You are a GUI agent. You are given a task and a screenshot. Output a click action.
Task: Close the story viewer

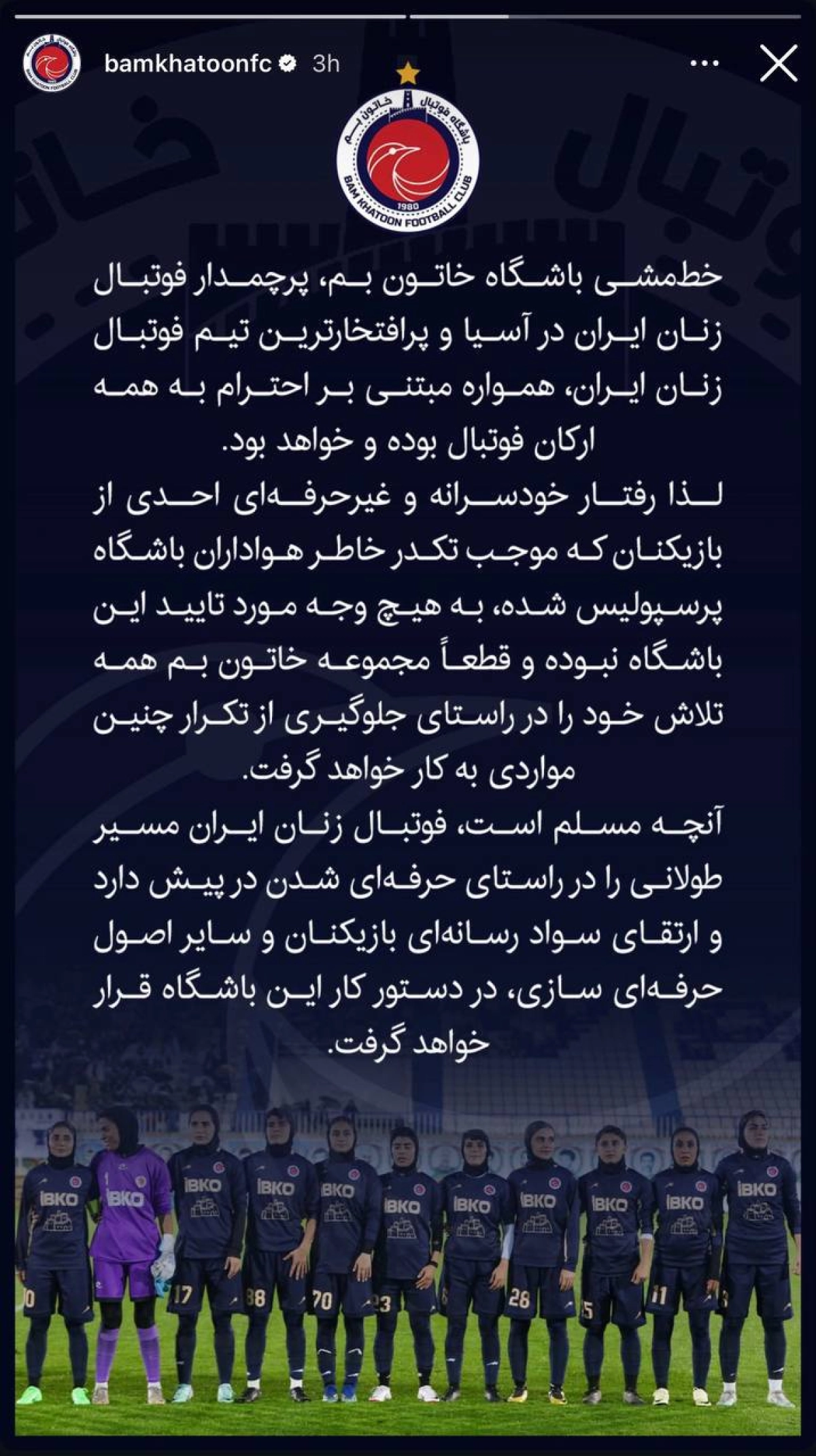[777, 64]
